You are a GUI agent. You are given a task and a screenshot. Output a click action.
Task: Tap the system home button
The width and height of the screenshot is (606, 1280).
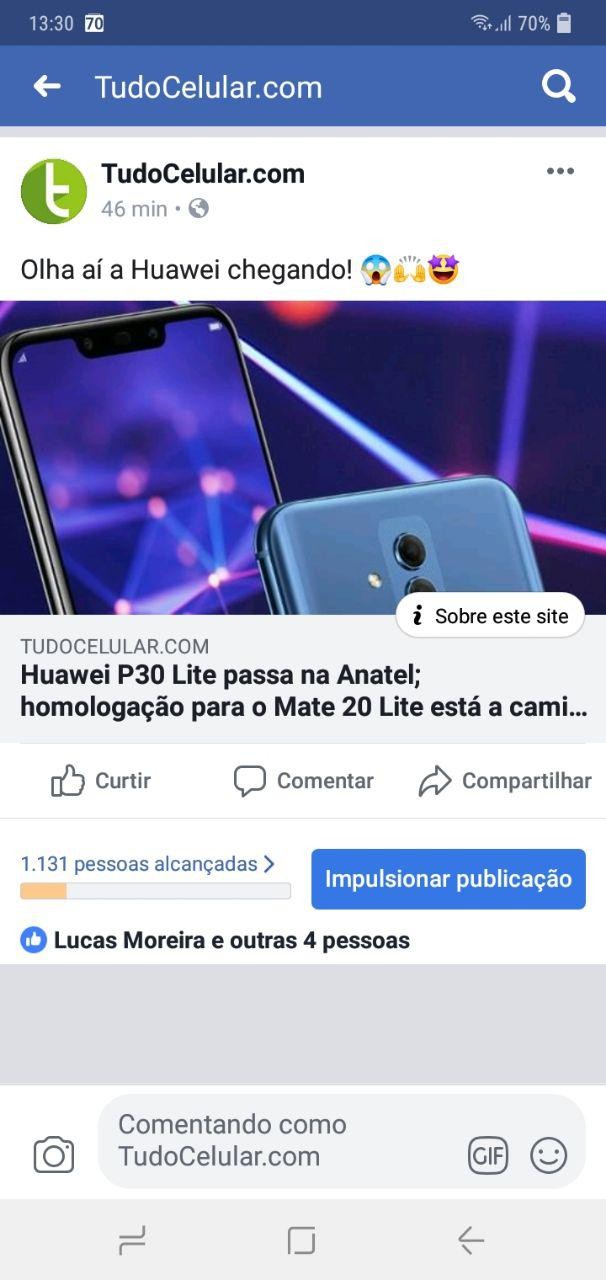tap(301, 1241)
